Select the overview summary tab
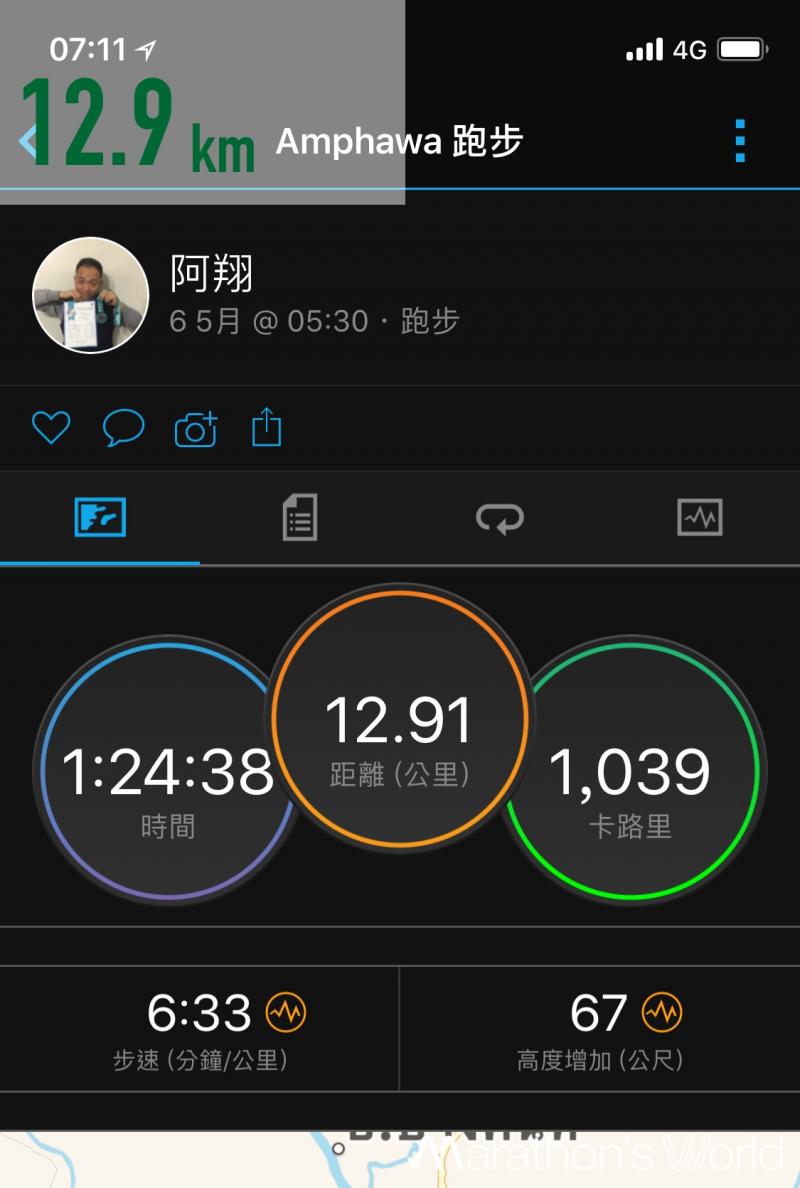This screenshot has width=800, height=1188. [x=100, y=518]
